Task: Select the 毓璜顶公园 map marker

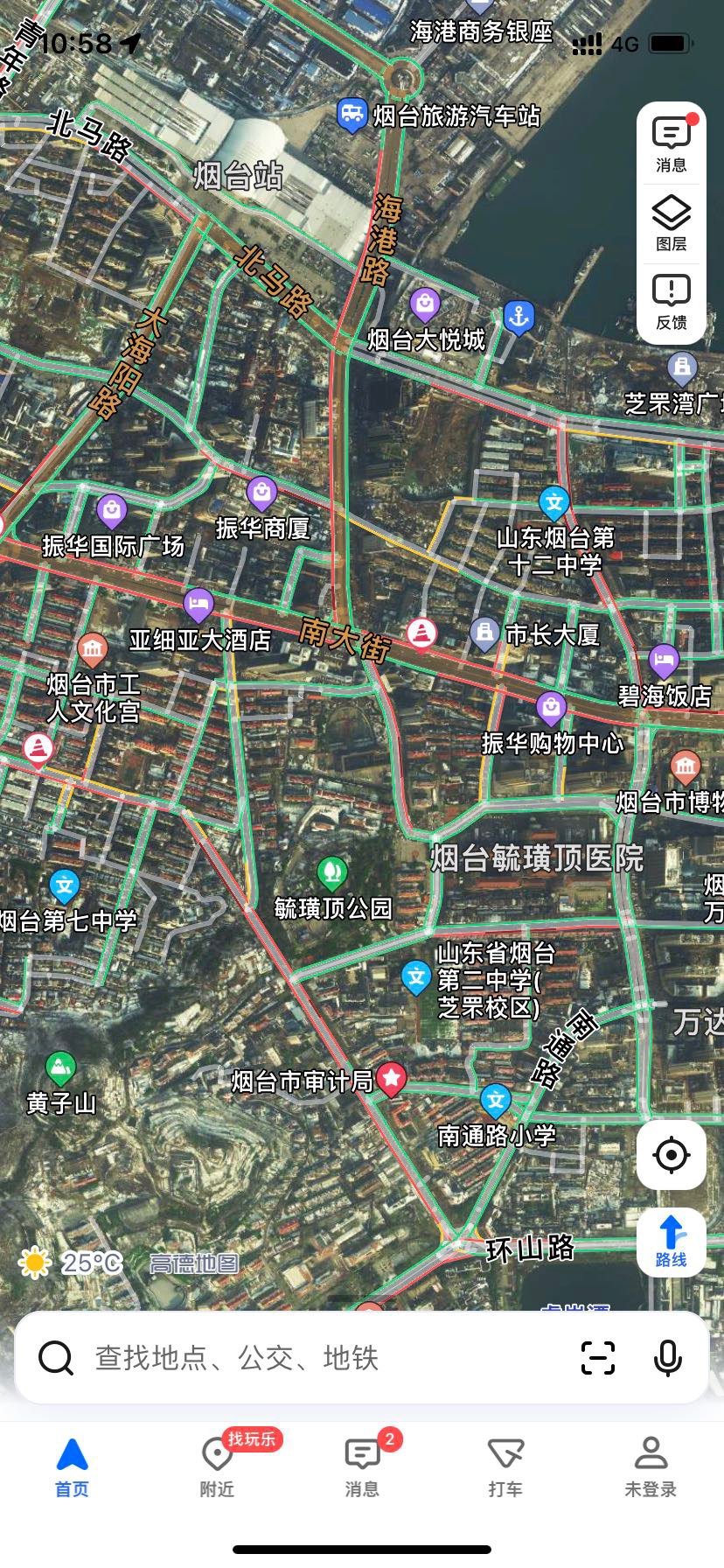Action: tap(331, 872)
